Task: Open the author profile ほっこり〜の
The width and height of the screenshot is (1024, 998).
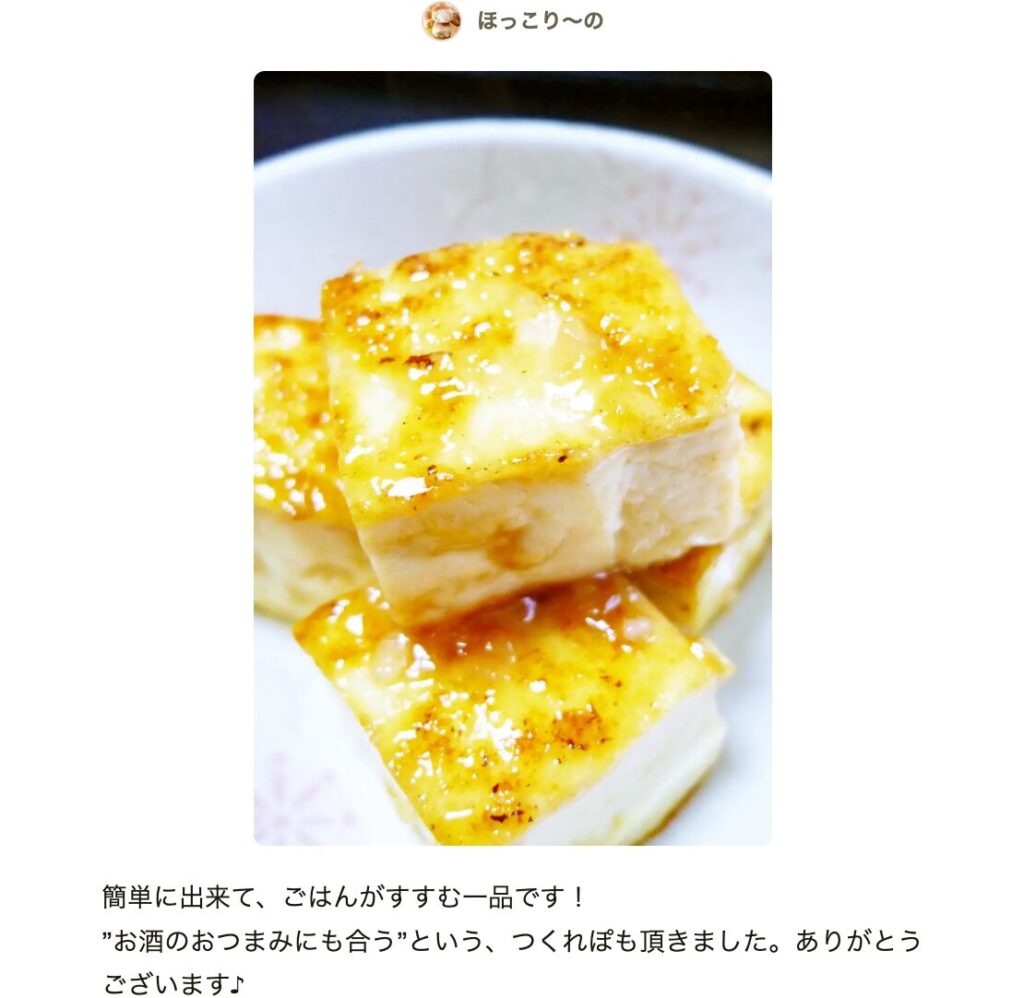Action: tap(539, 21)
